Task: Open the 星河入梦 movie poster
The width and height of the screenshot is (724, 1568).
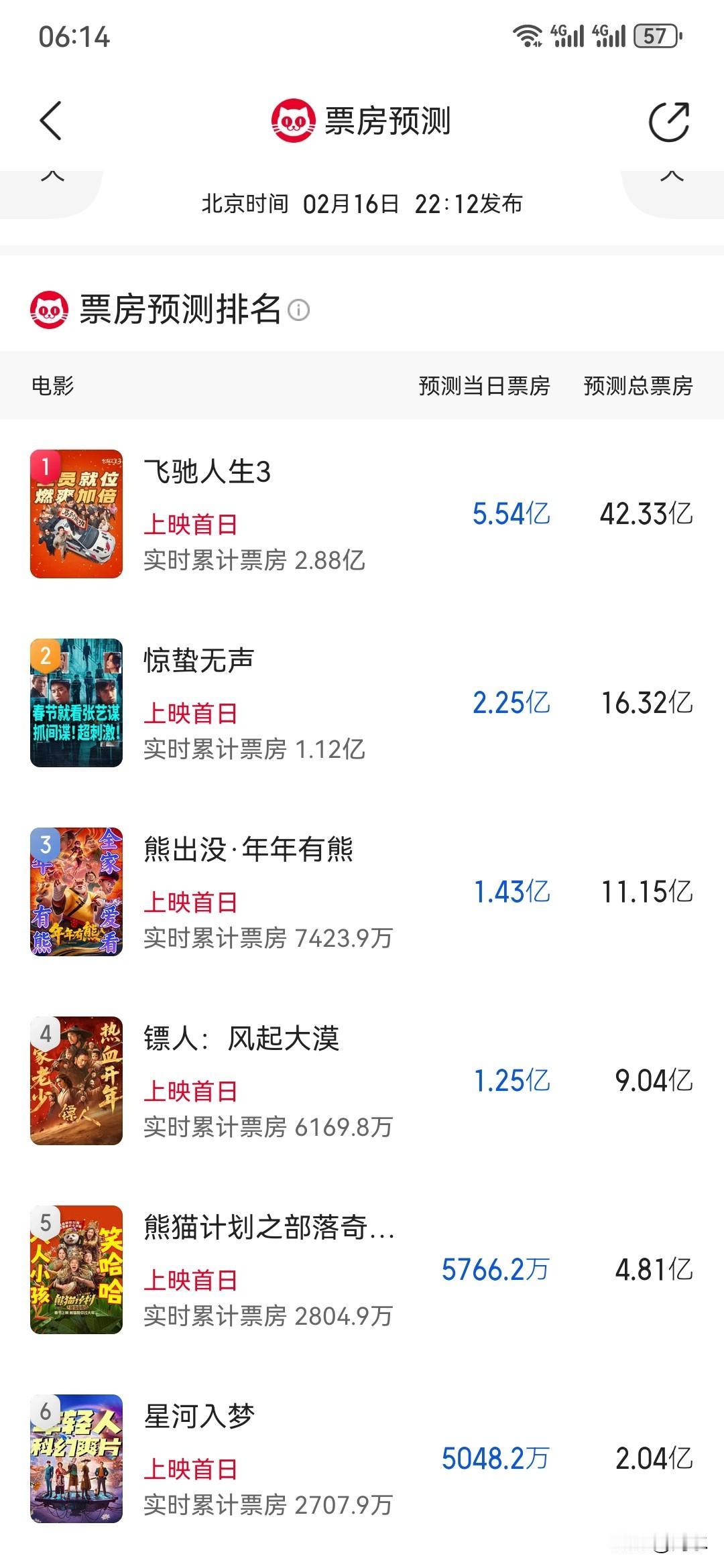Action: coord(76,1461)
